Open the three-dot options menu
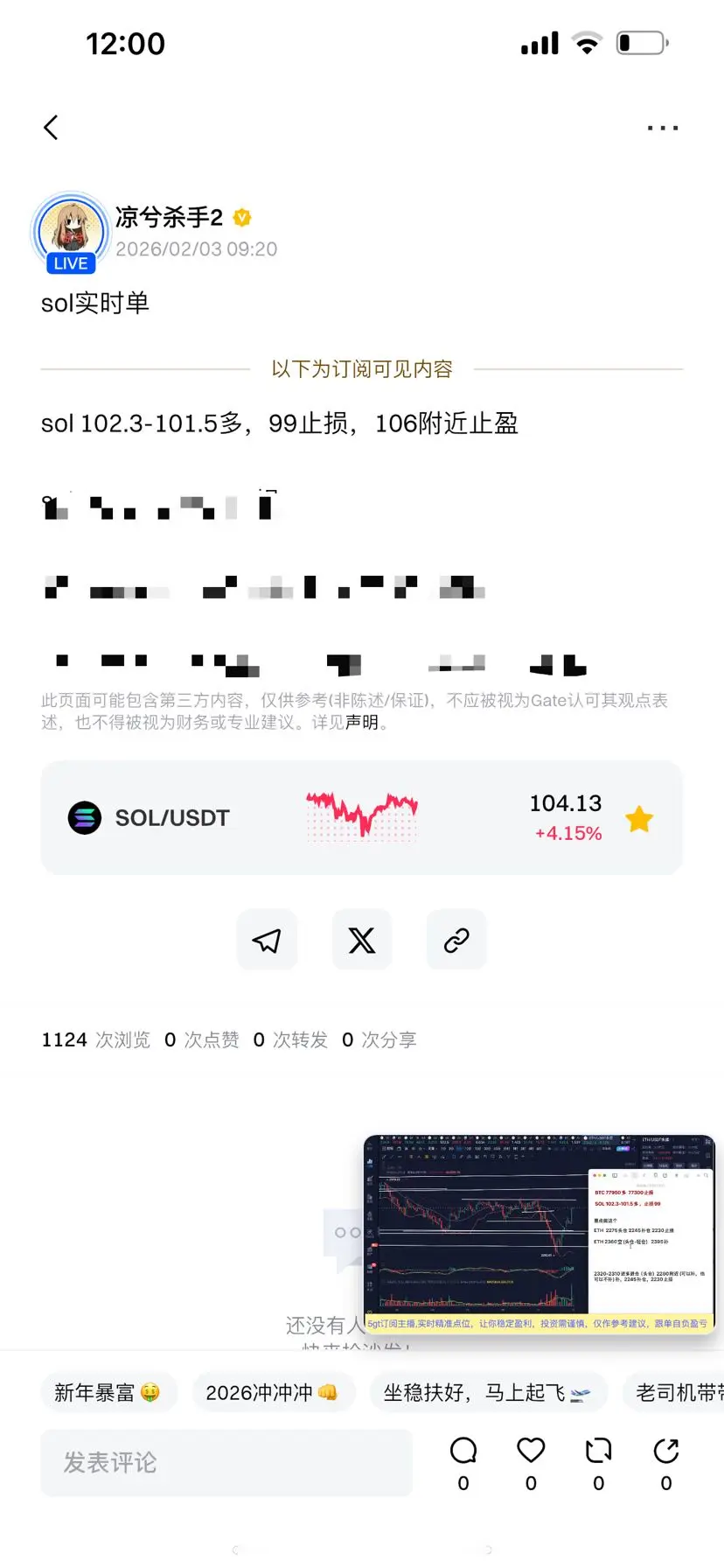 tap(662, 127)
